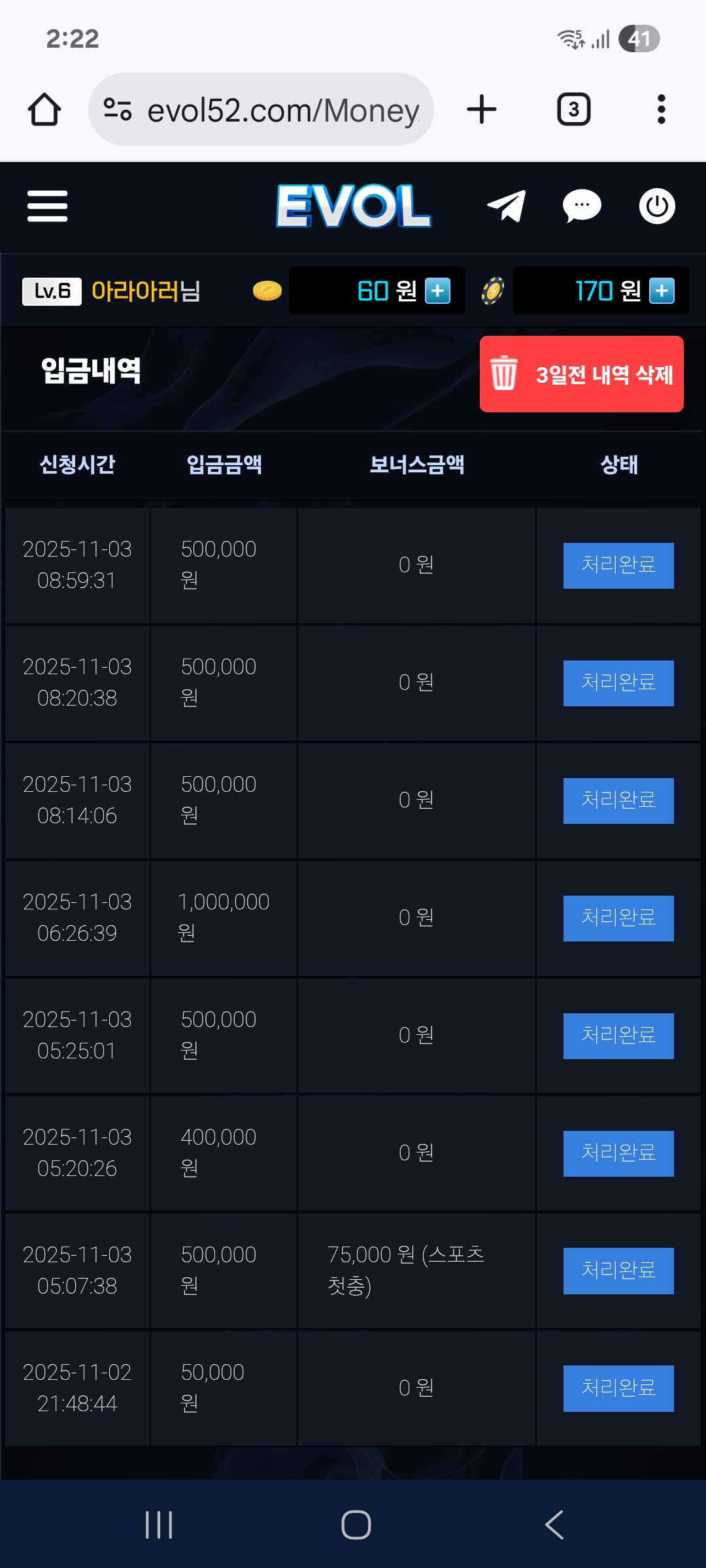The image size is (706, 1568).
Task: Delete history with 3일전 내역 삭제
Action: coord(581,374)
